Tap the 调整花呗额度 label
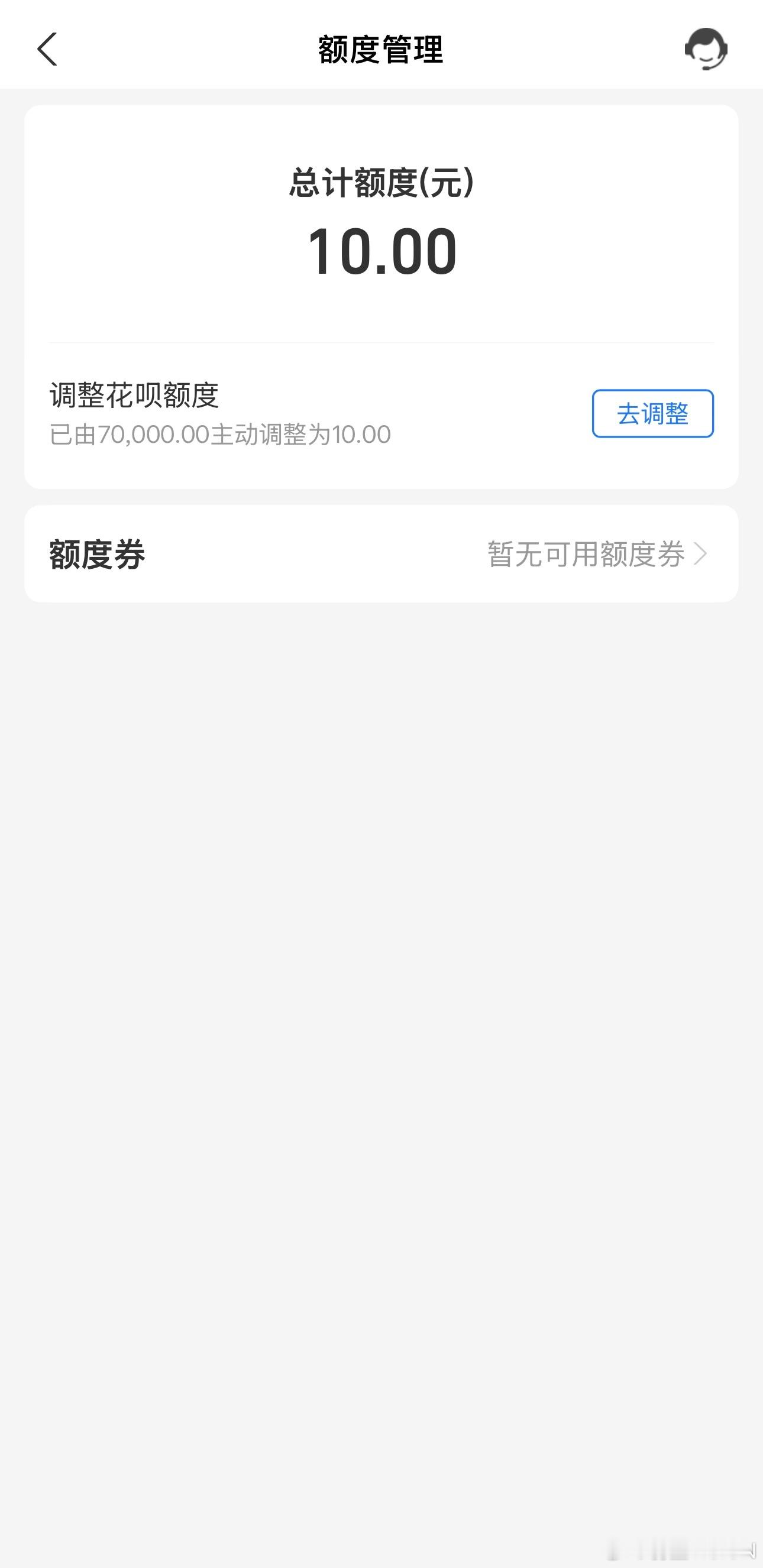This screenshot has width=763, height=1568. 135,395
